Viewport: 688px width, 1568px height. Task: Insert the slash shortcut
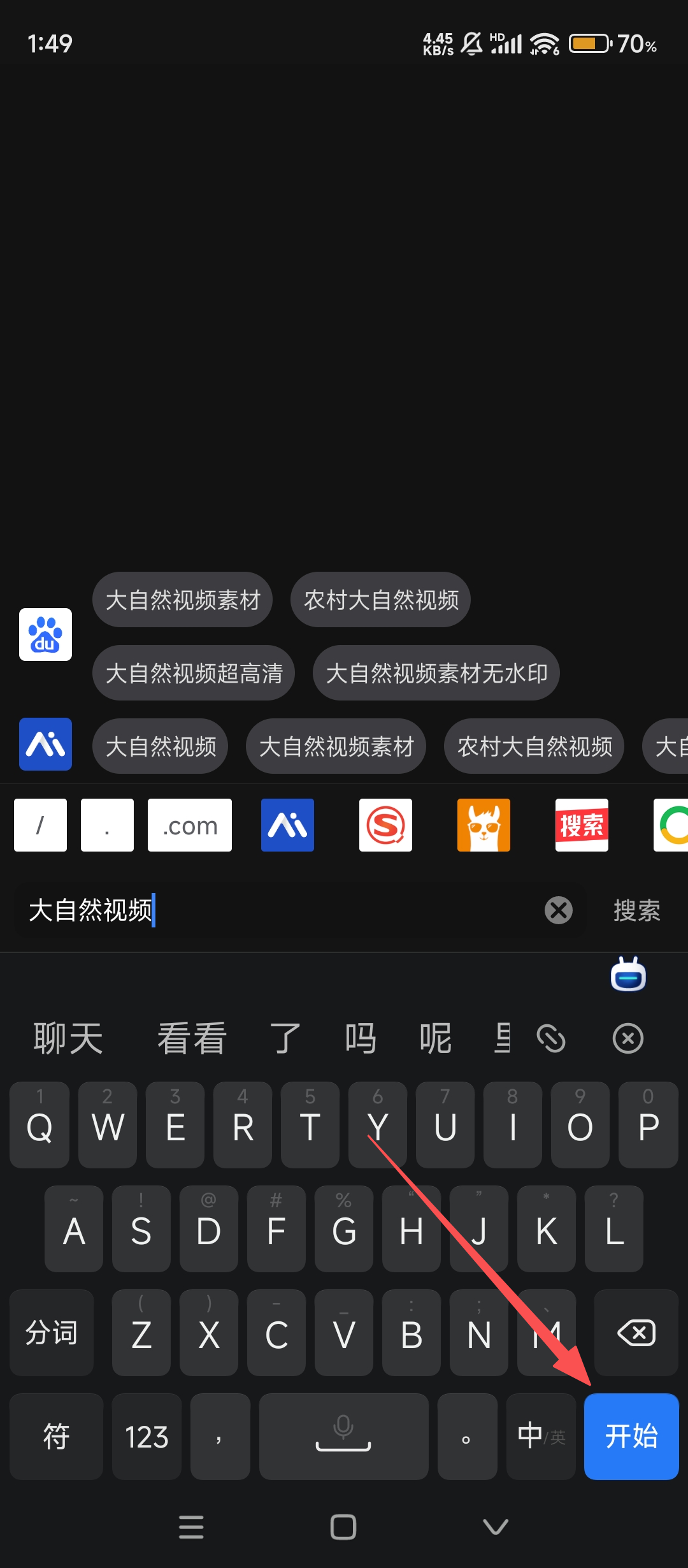(x=40, y=825)
